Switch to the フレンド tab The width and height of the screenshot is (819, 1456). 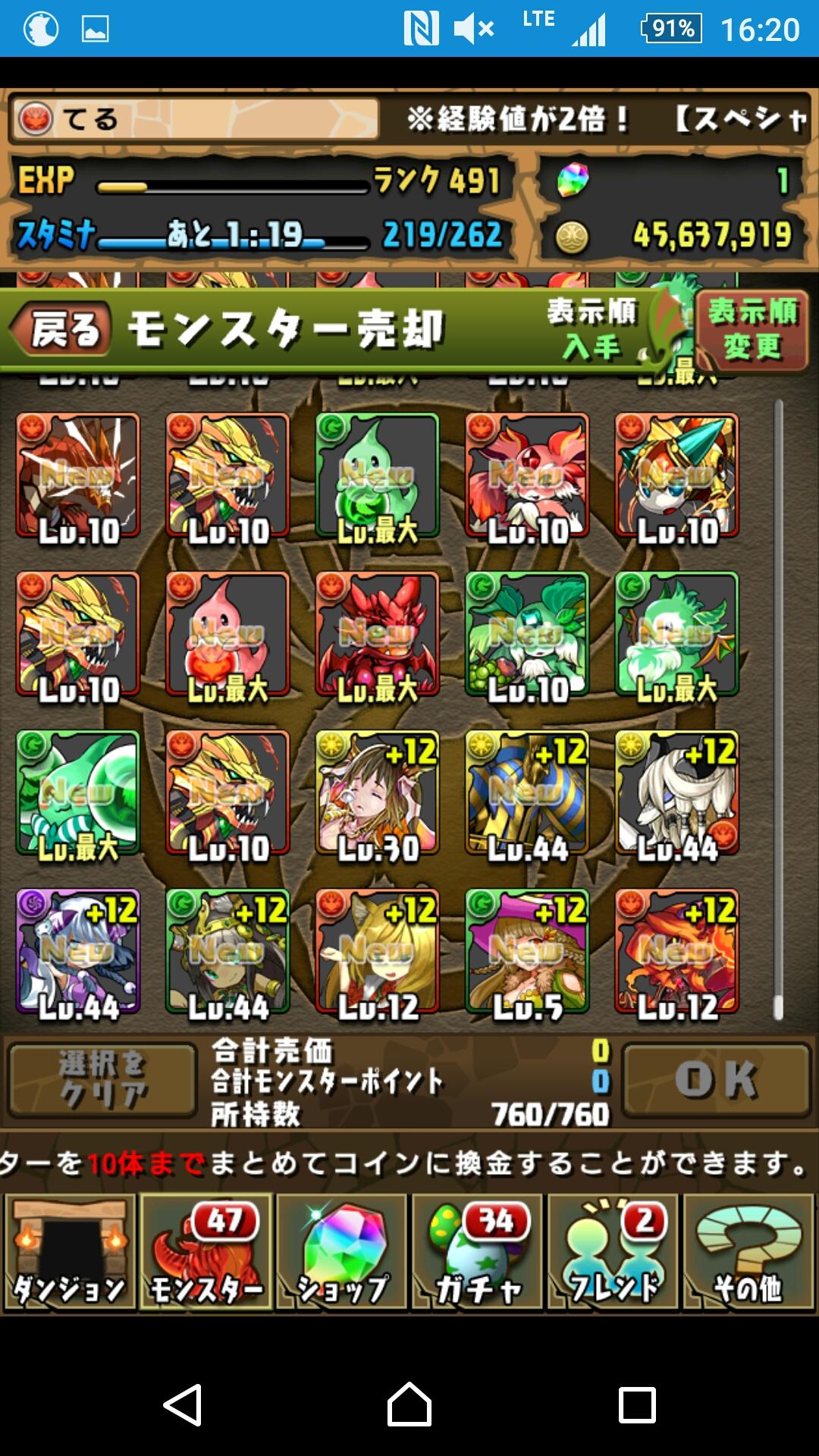613,1252
